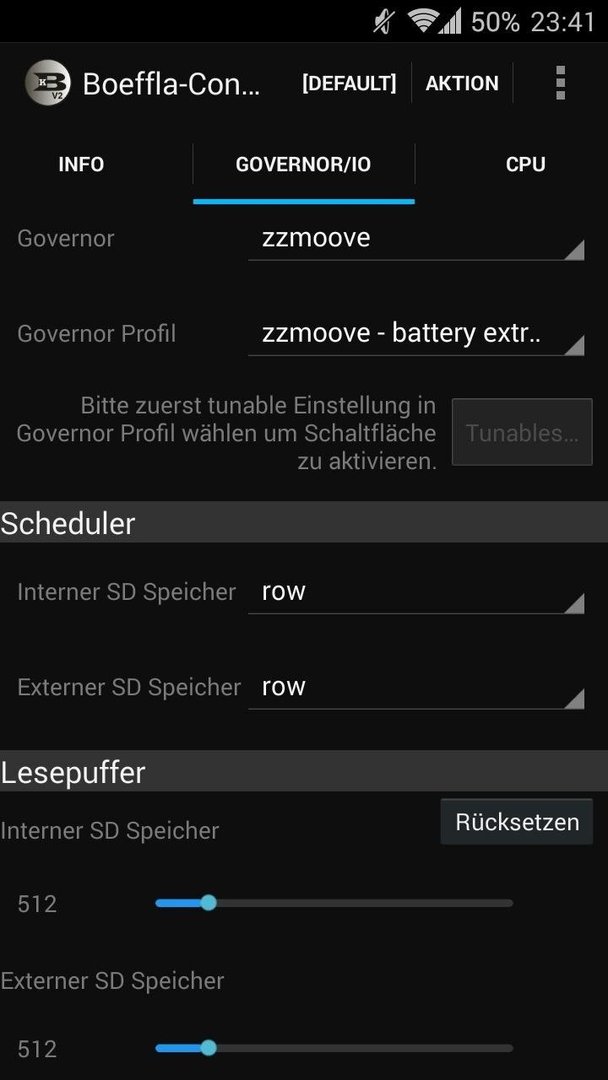Expand the Governor Profil dropdown
Viewport: 608px width, 1080px height.
click(416, 334)
